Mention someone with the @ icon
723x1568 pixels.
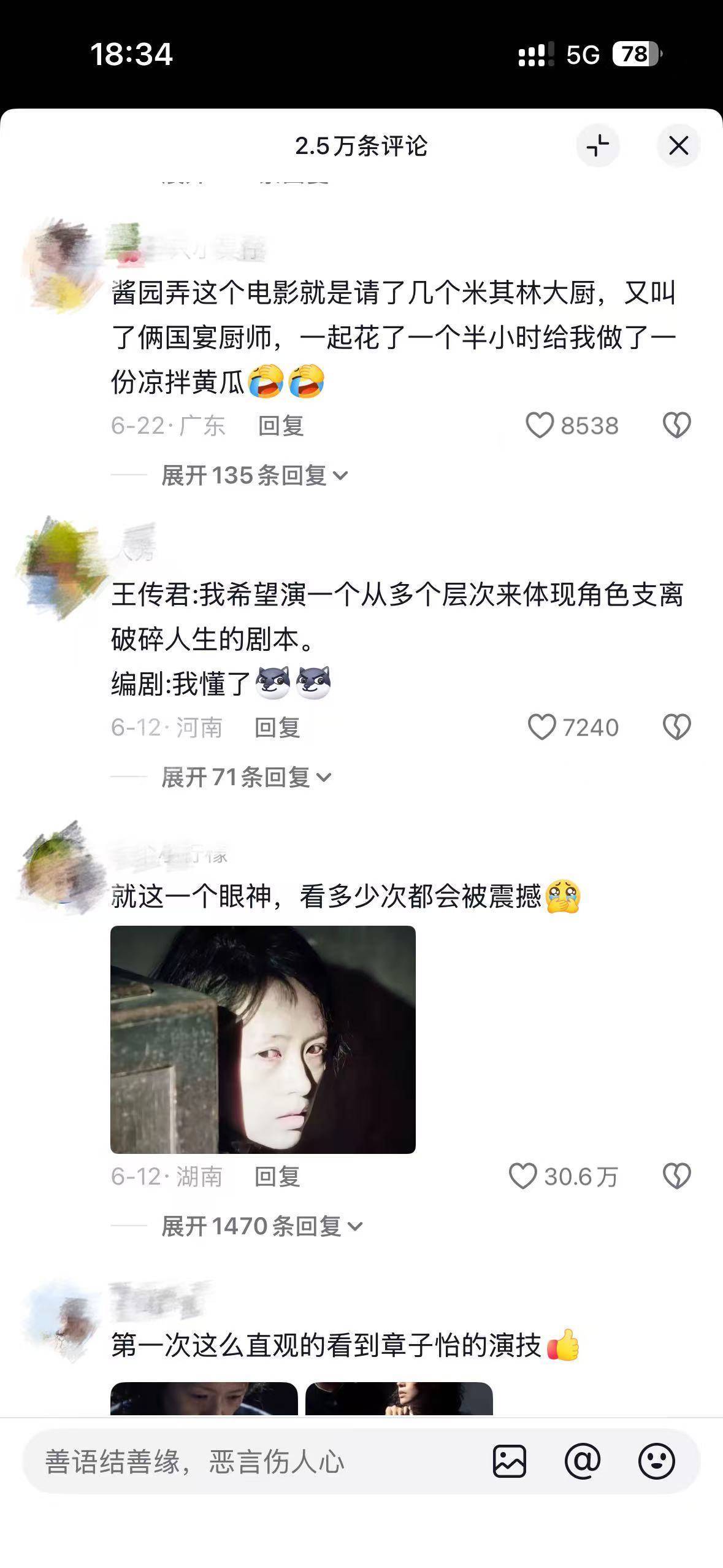(x=583, y=1462)
